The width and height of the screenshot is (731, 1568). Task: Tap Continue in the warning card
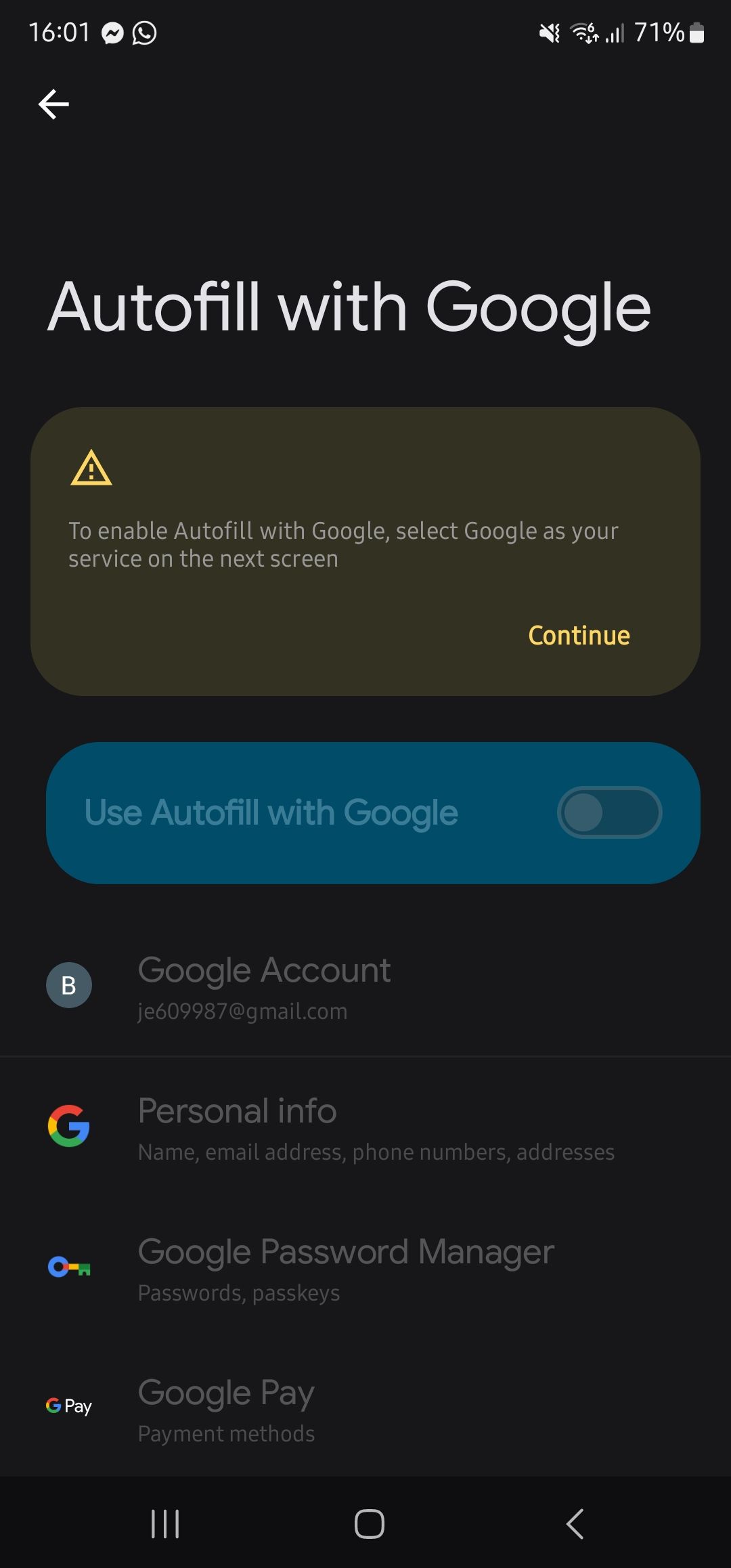pos(579,636)
